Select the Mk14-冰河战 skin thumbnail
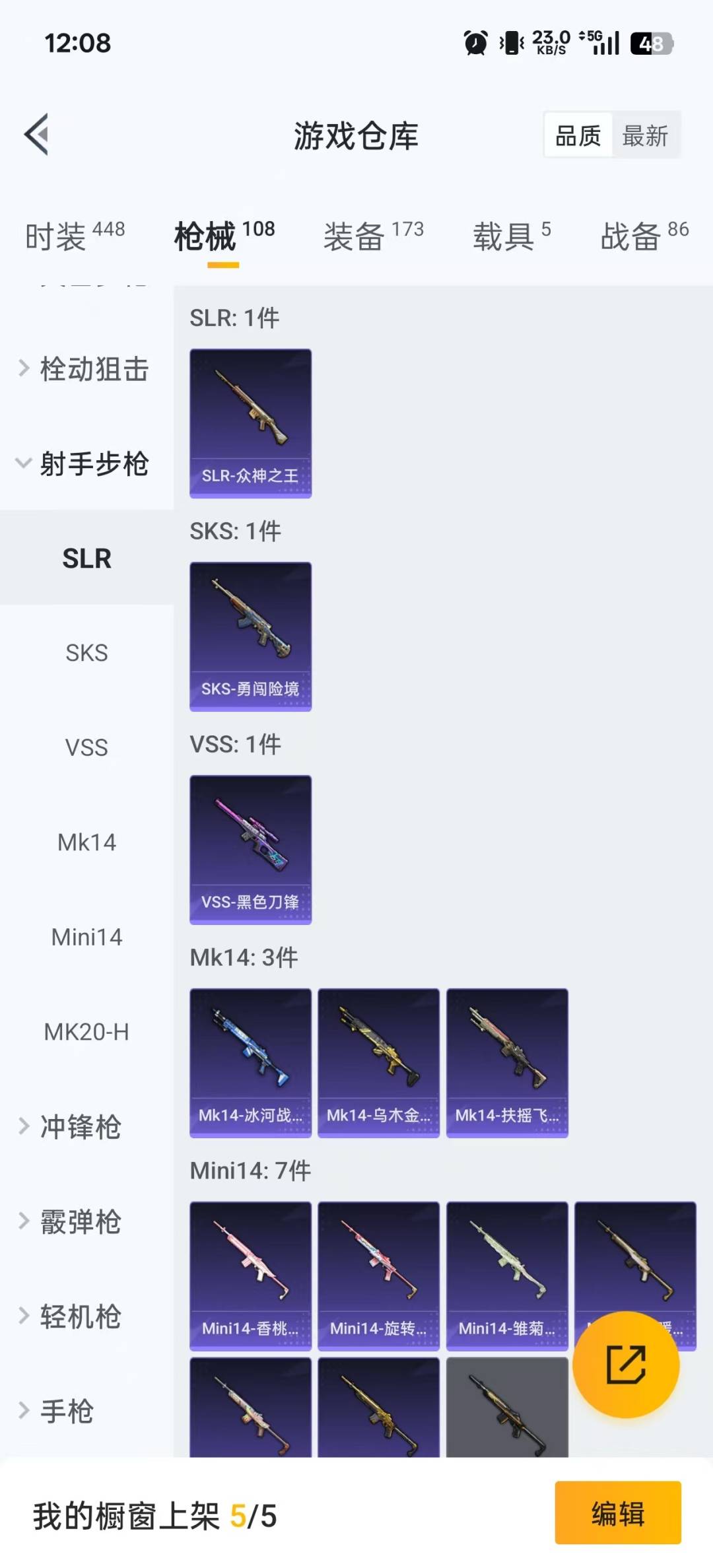This screenshot has width=713, height=1568. pyautogui.click(x=250, y=1060)
